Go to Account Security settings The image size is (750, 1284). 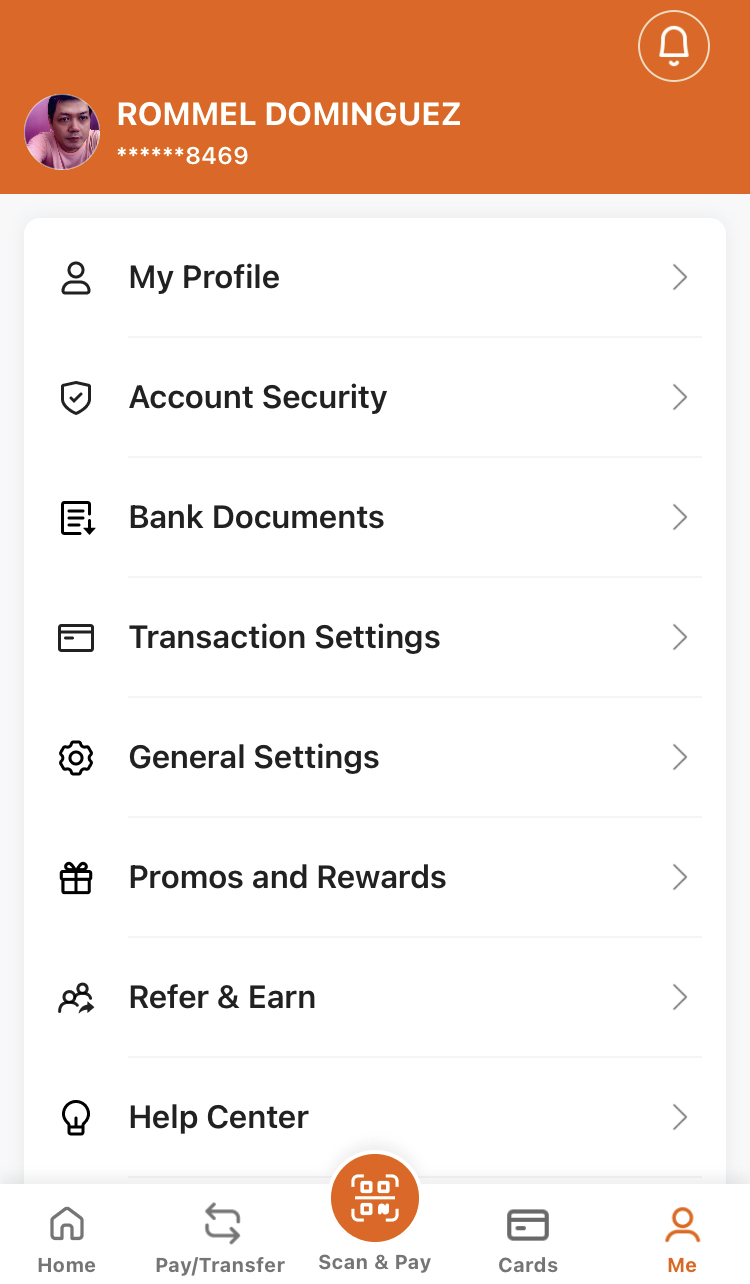[375, 397]
